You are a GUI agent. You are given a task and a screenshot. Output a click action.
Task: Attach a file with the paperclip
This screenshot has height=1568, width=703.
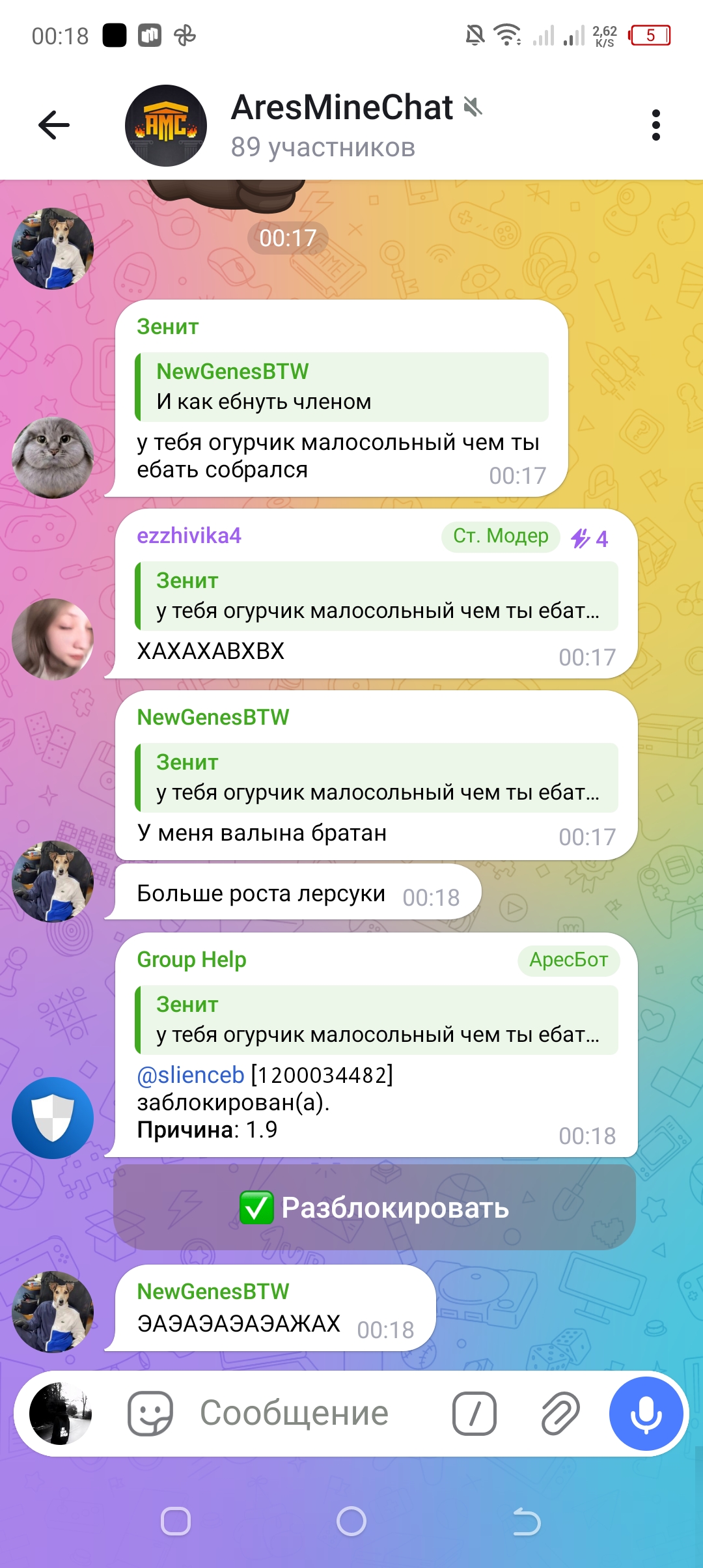point(560,1413)
